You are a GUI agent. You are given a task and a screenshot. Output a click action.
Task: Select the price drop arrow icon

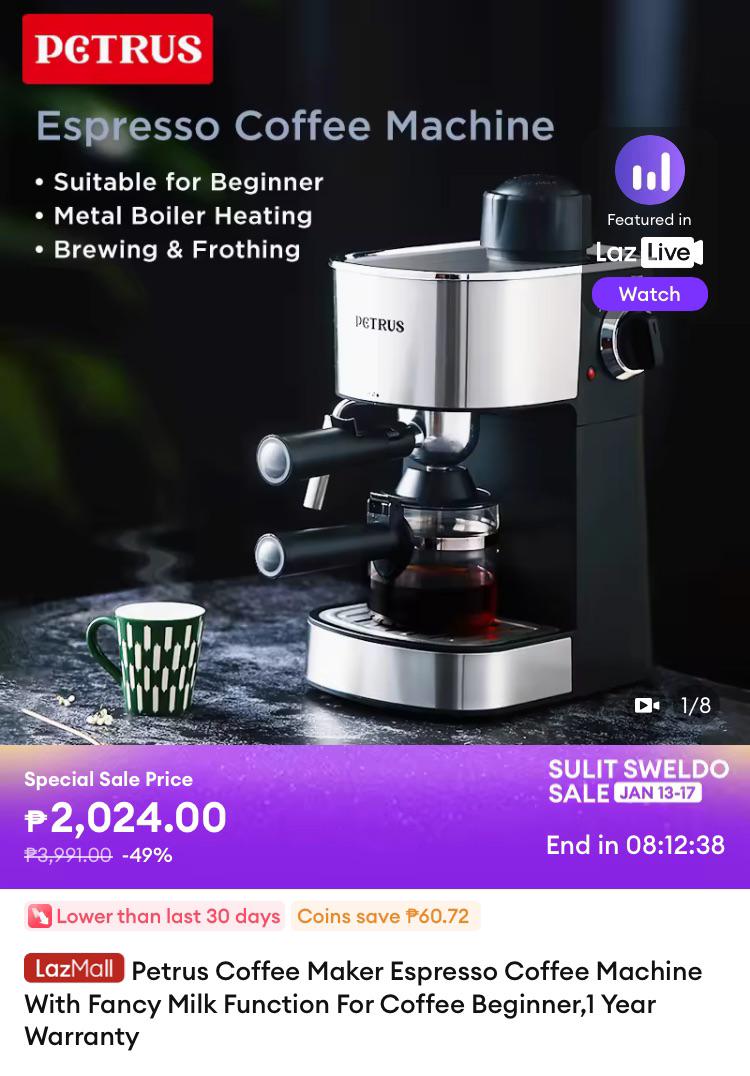pos(38,916)
